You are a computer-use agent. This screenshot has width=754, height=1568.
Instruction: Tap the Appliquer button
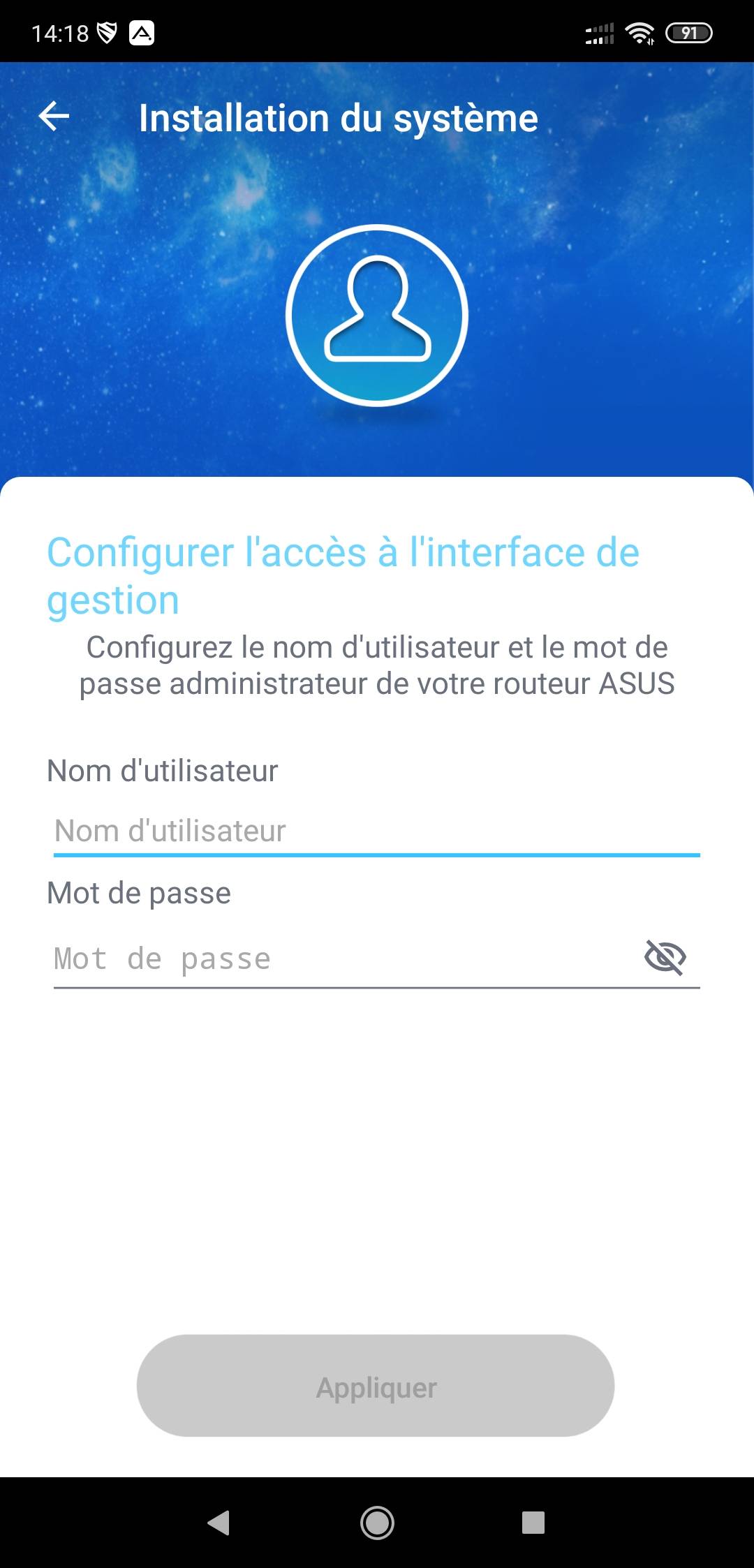[376, 1386]
